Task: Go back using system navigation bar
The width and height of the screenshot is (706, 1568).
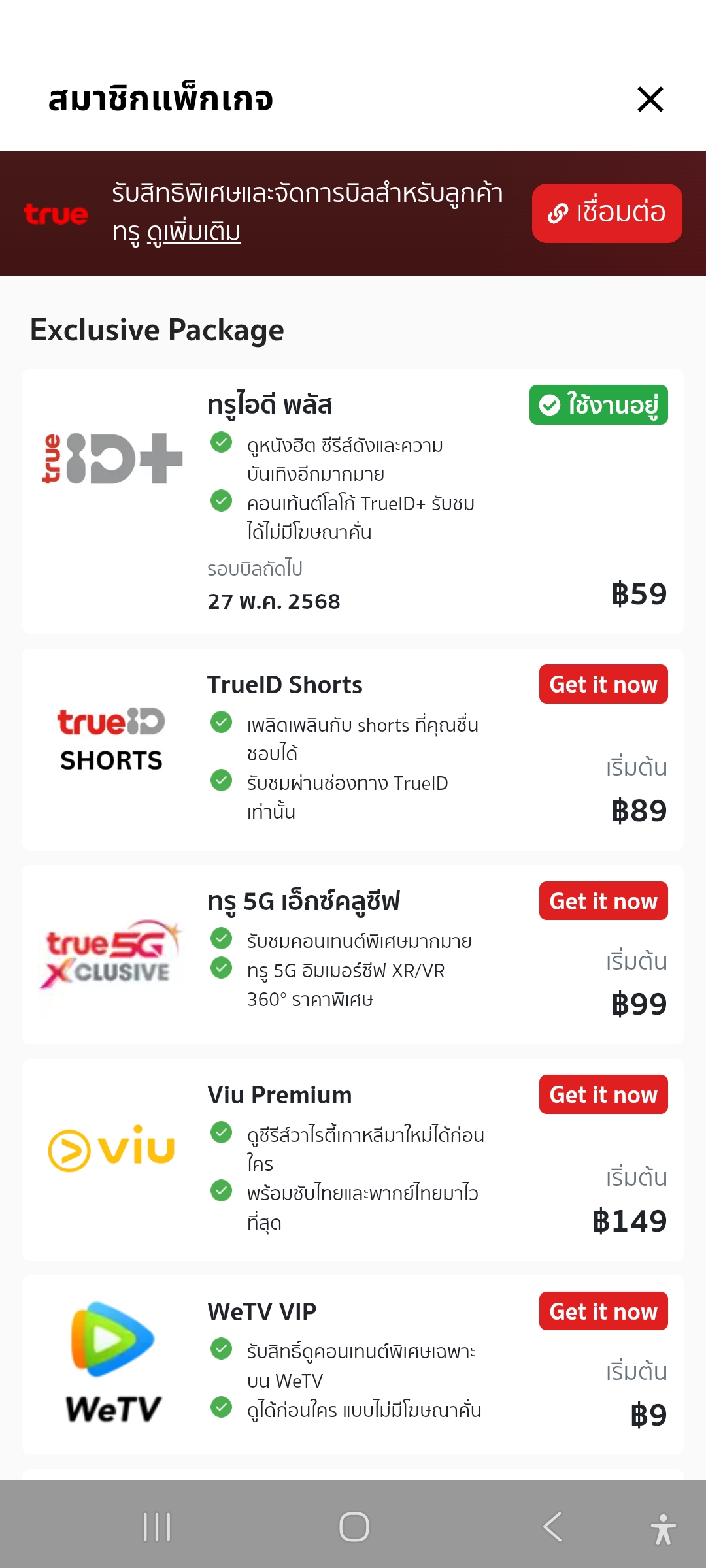Action: [552, 1527]
